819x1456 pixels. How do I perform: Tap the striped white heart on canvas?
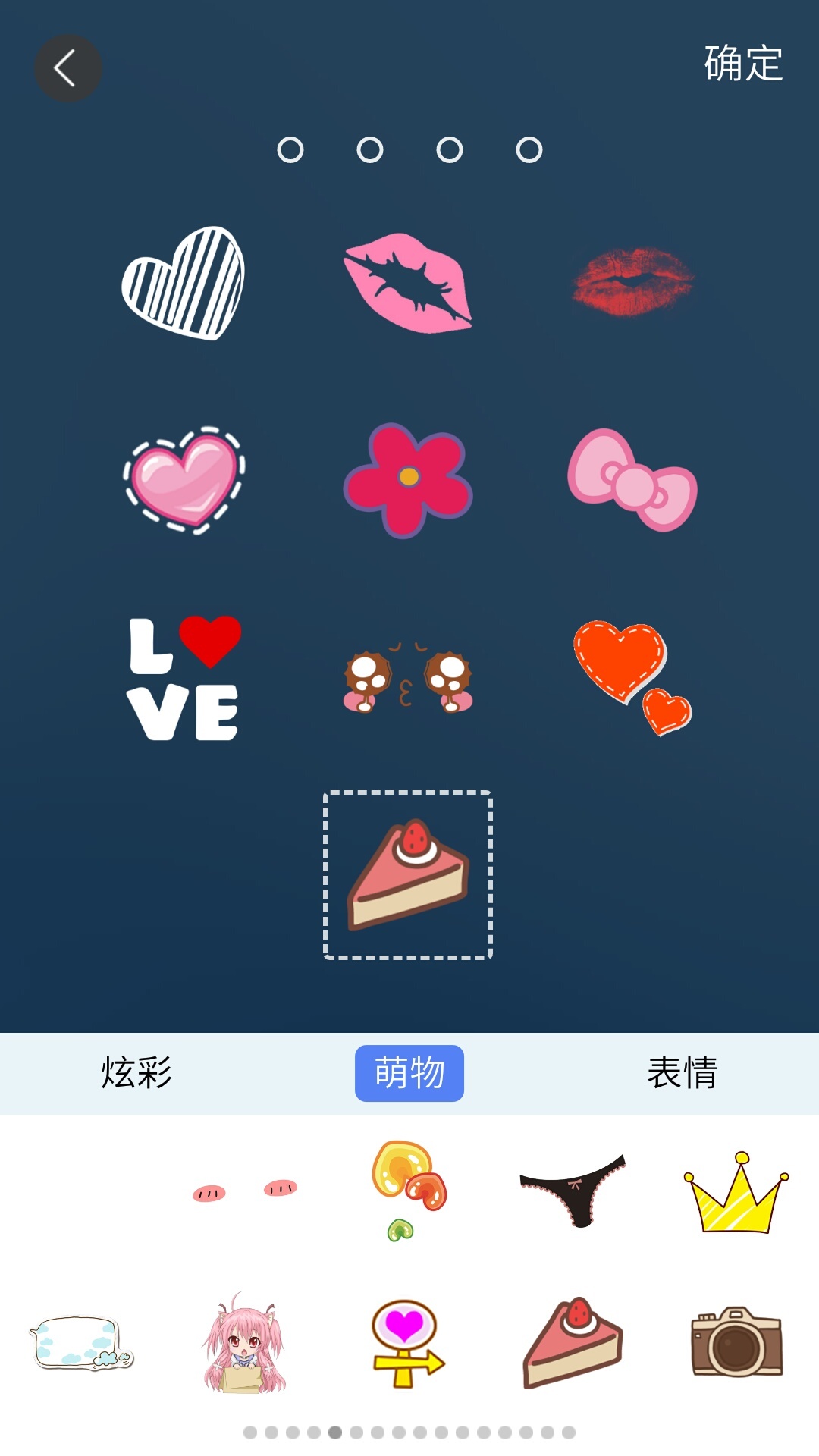[184, 283]
